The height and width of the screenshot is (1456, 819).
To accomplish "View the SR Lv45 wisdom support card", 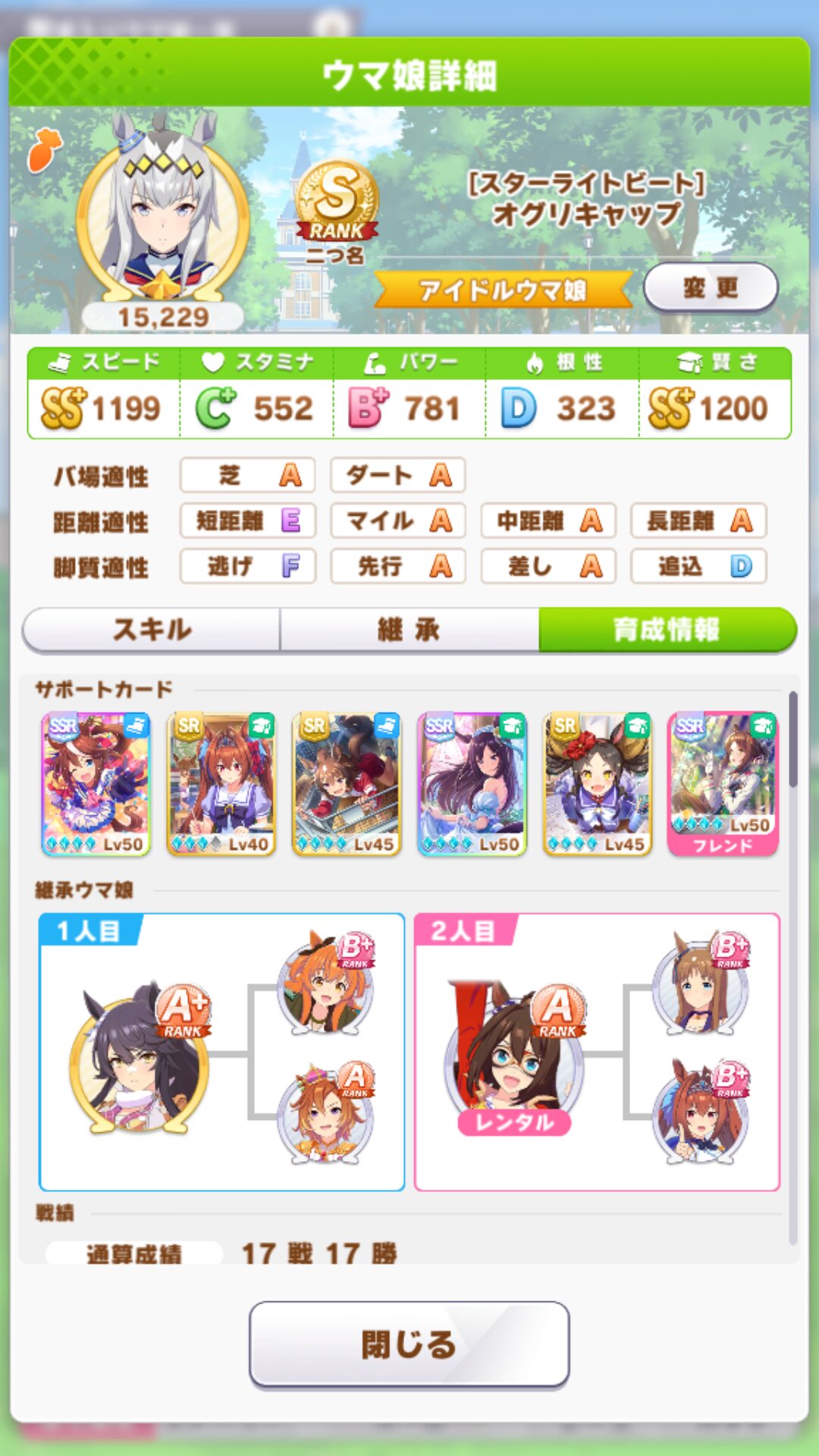I will (598, 784).
